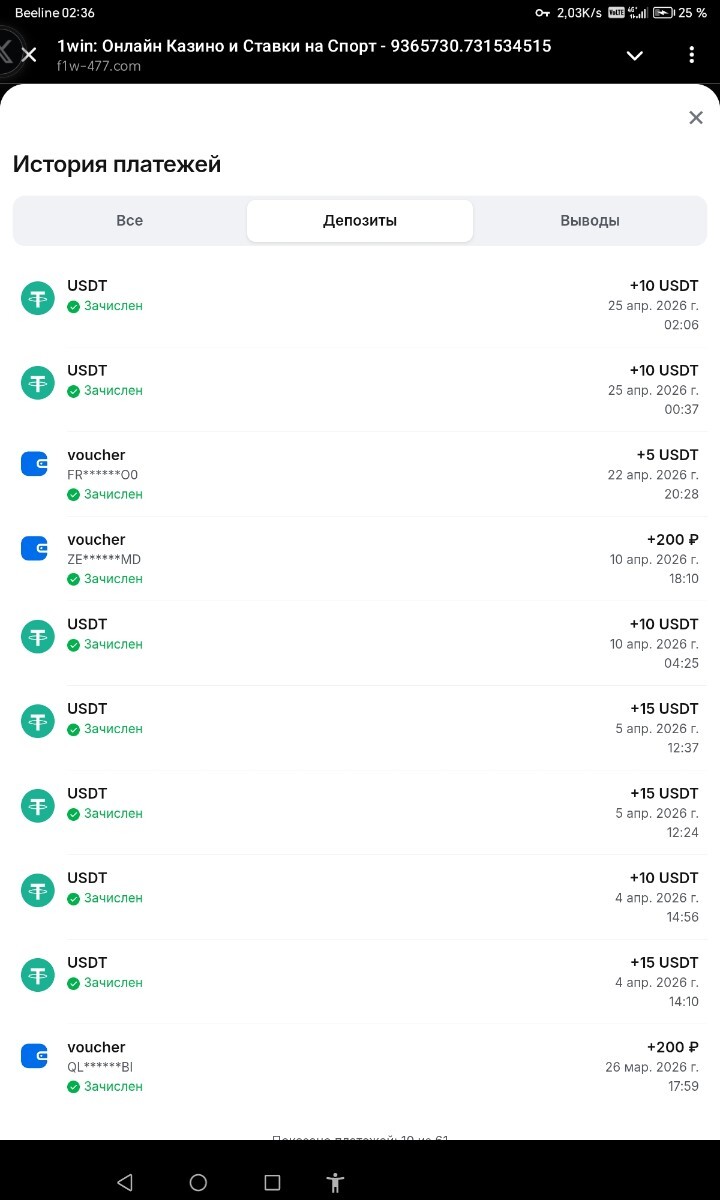
Task: Select the Депозиты tab
Action: tap(360, 221)
